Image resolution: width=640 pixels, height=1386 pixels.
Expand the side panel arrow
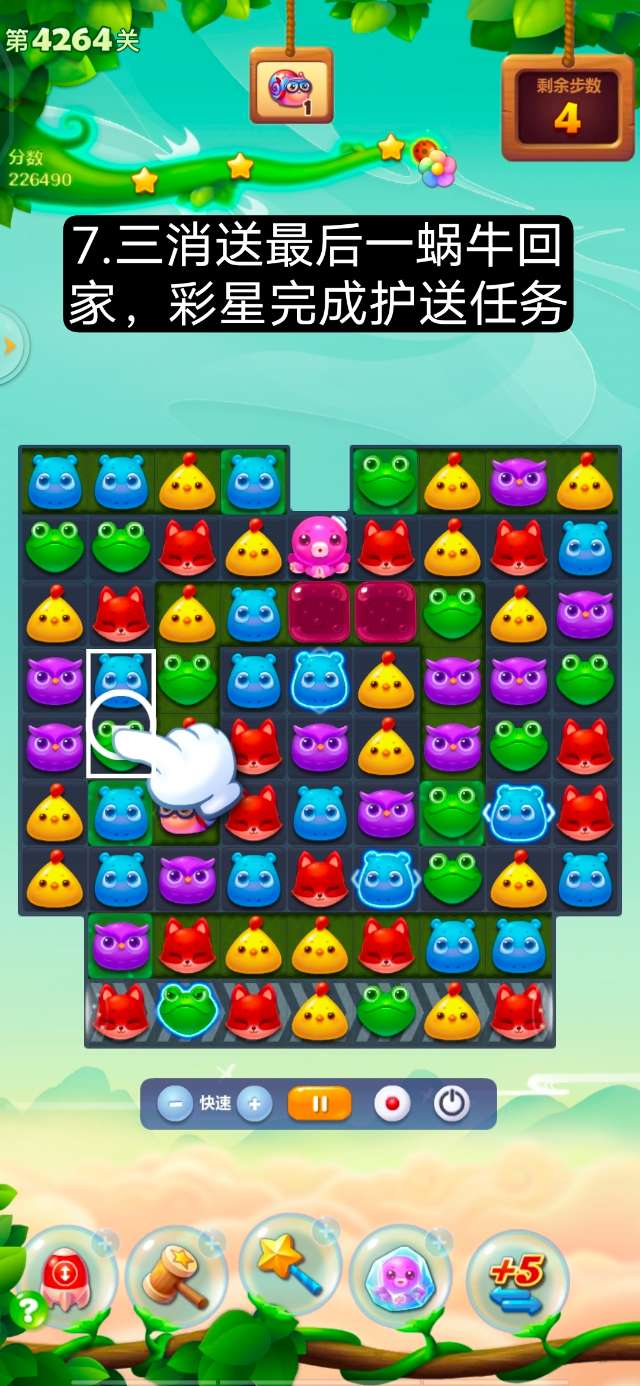(x=10, y=346)
